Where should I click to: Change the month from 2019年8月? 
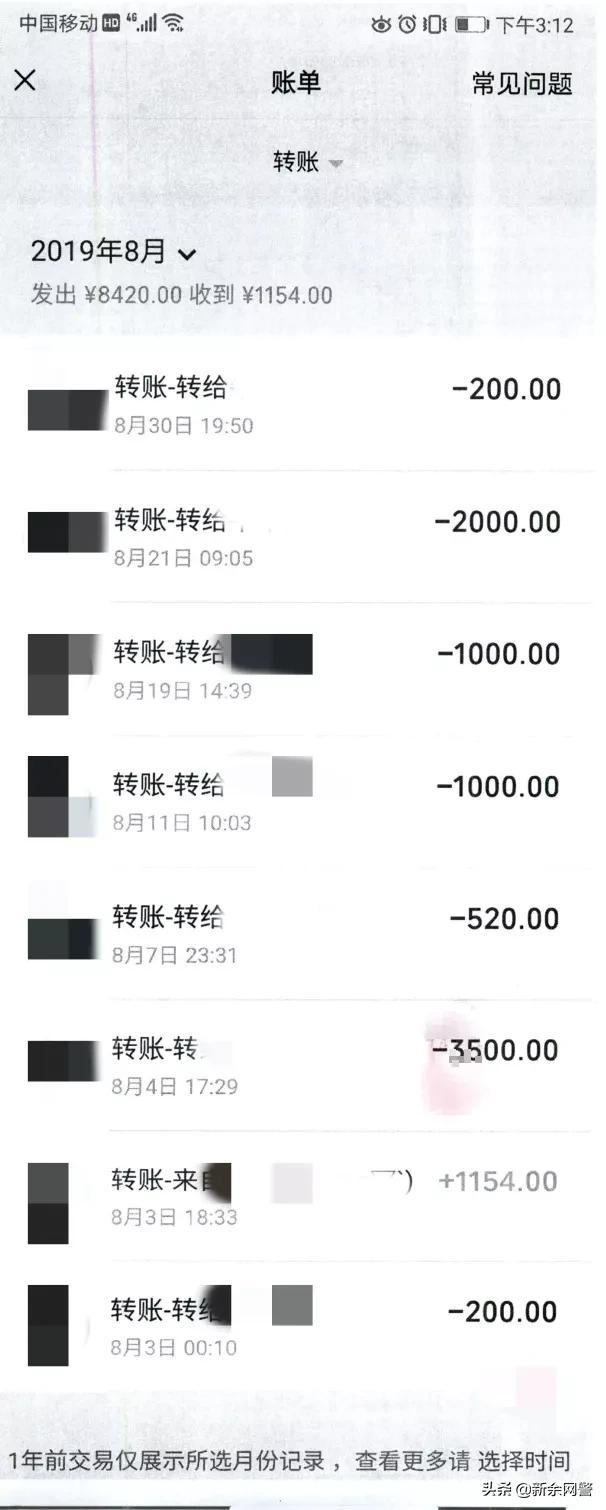click(112, 252)
